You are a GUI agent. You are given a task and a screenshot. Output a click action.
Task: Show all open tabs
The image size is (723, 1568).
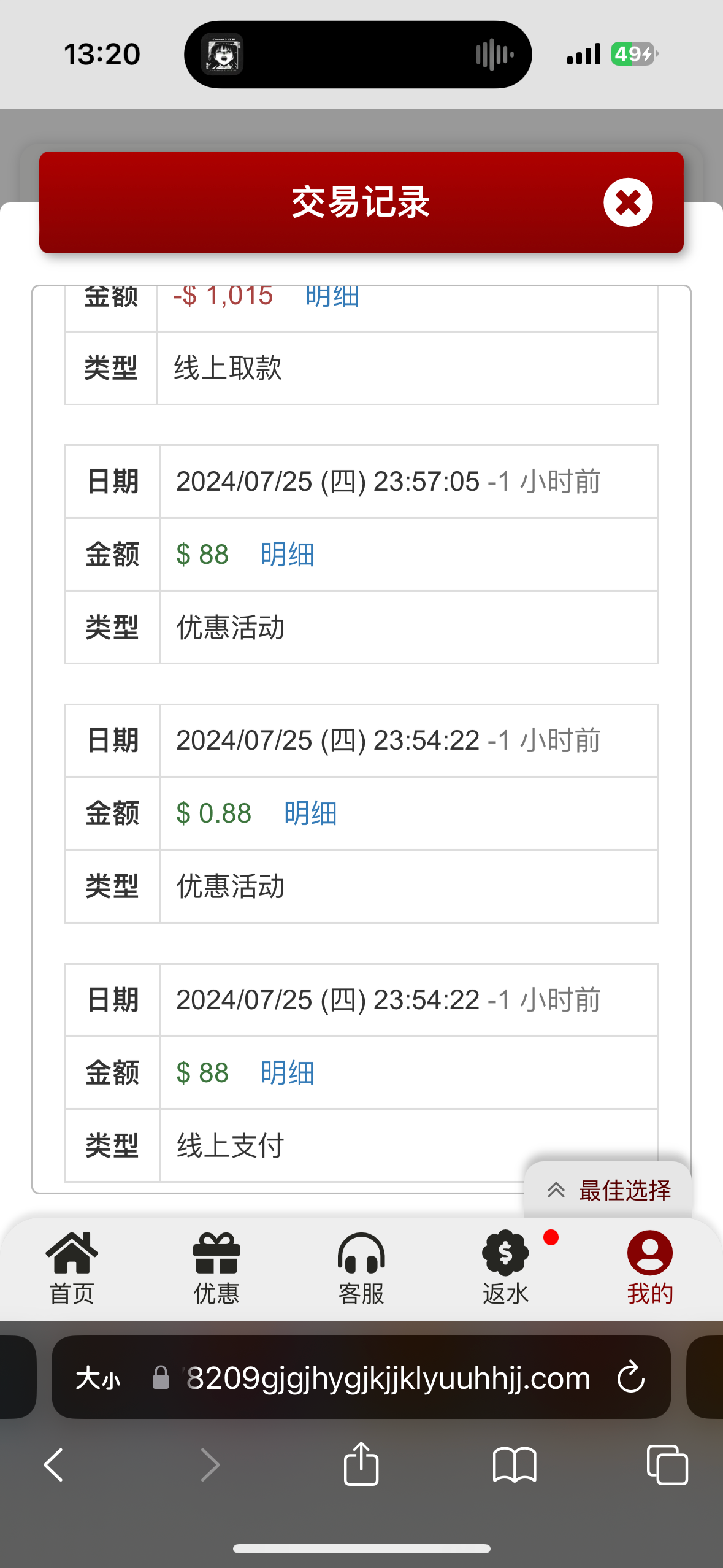[x=667, y=1465]
